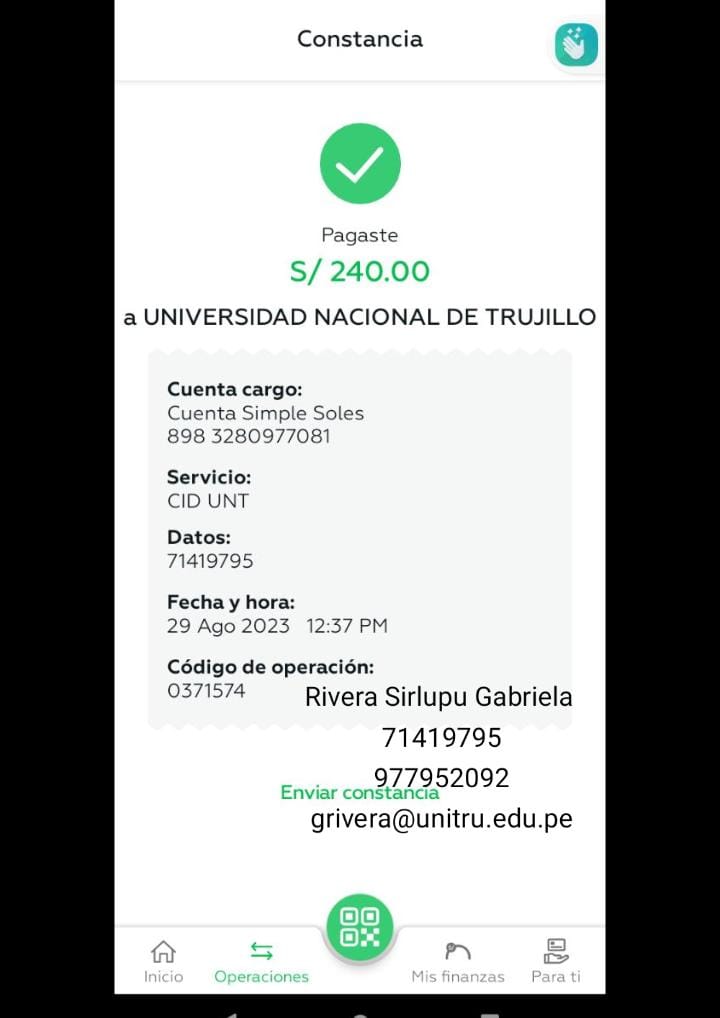
Task: Open the Mis finanzas tab
Action: 458,962
